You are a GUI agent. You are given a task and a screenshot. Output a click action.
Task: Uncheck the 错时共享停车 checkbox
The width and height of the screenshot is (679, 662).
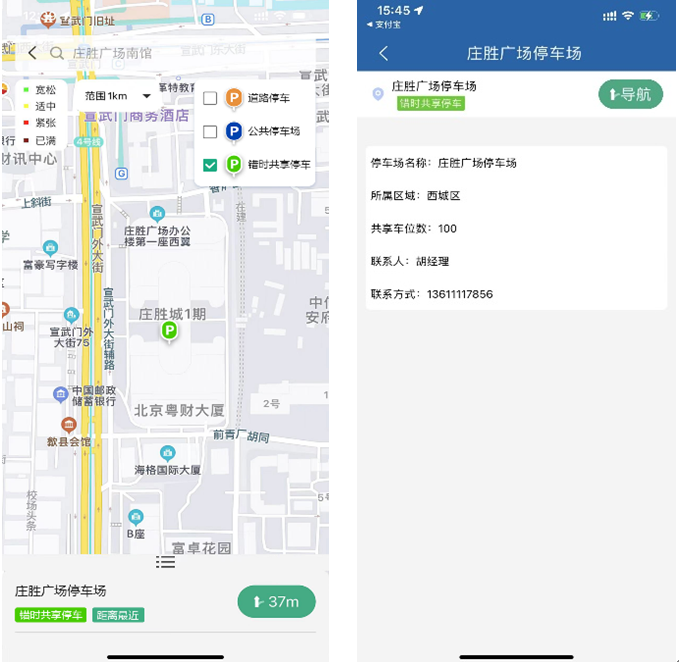click(x=210, y=165)
